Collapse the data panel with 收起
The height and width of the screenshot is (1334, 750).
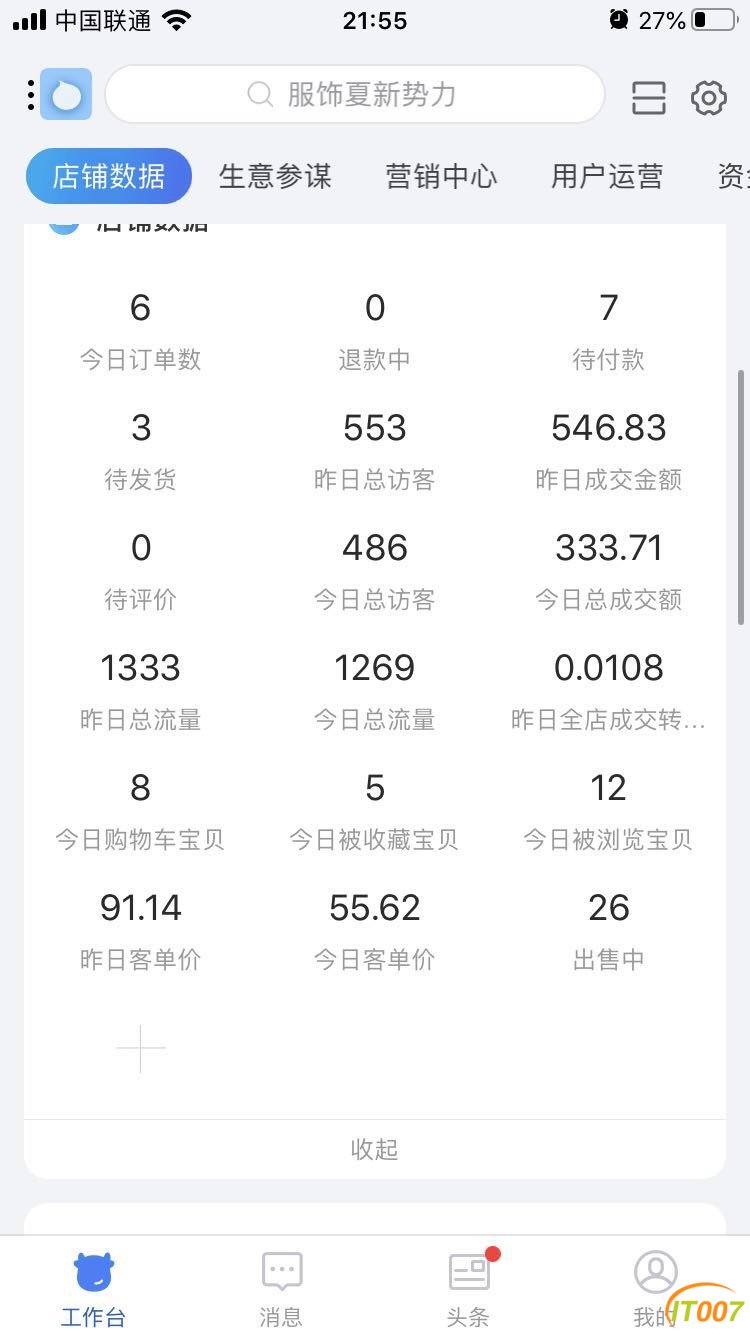(375, 1149)
